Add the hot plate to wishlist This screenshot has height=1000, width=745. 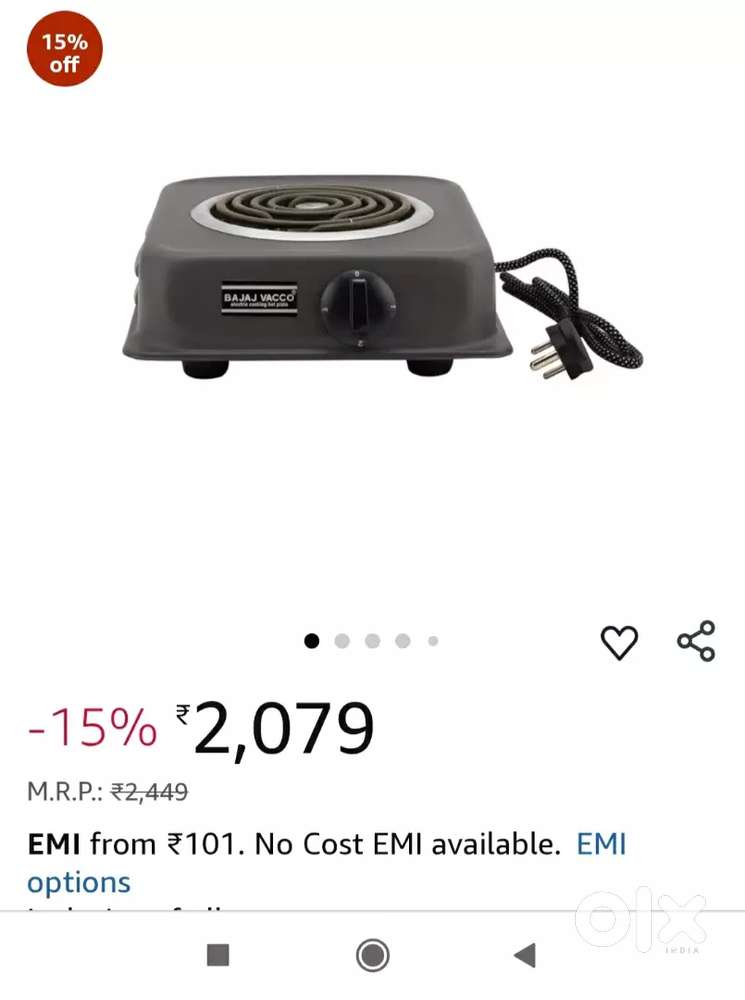click(x=619, y=642)
